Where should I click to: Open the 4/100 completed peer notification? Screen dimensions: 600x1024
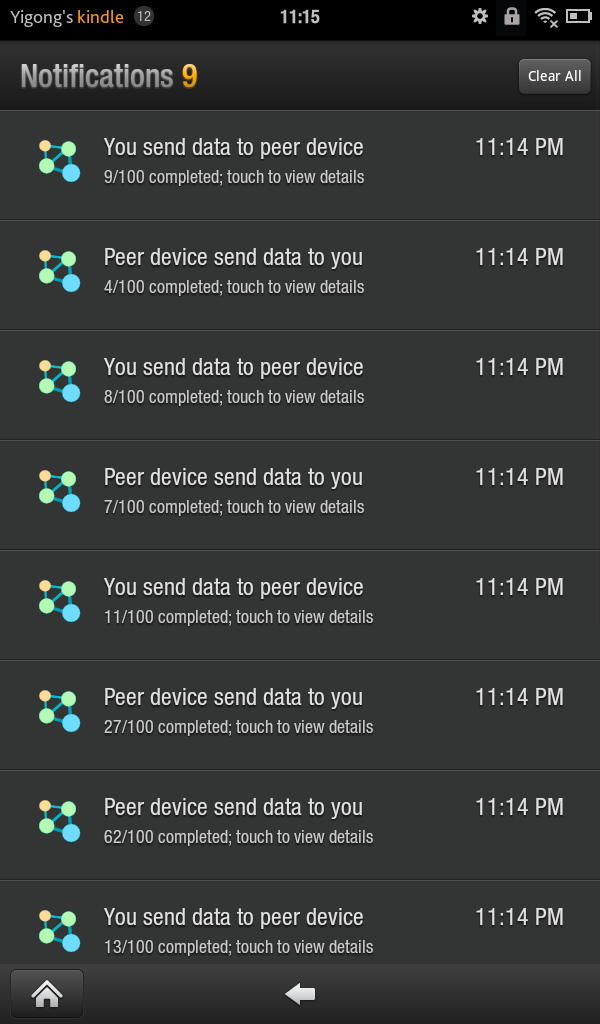[x=300, y=275]
